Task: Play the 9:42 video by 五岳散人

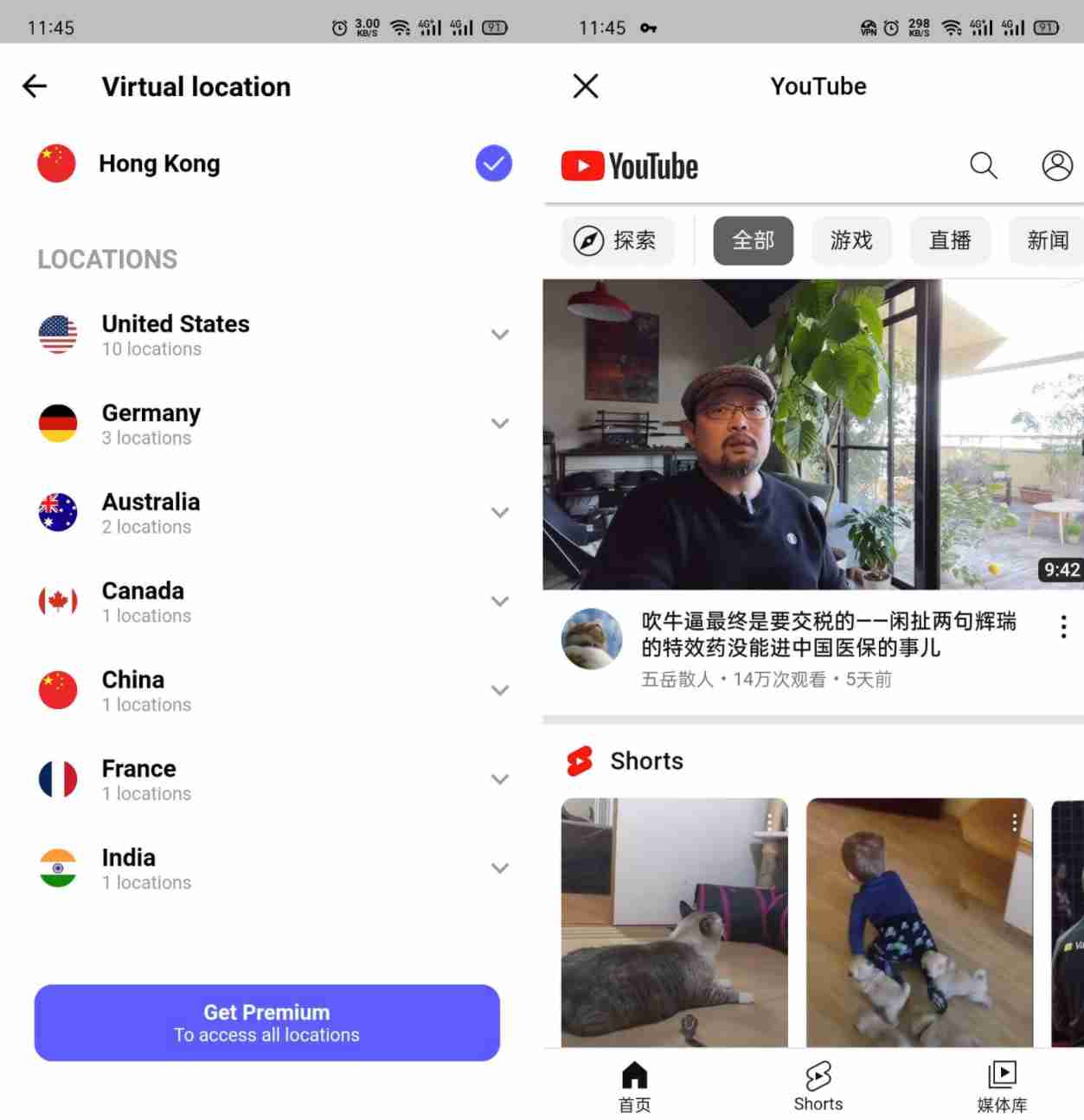Action: pos(811,434)
